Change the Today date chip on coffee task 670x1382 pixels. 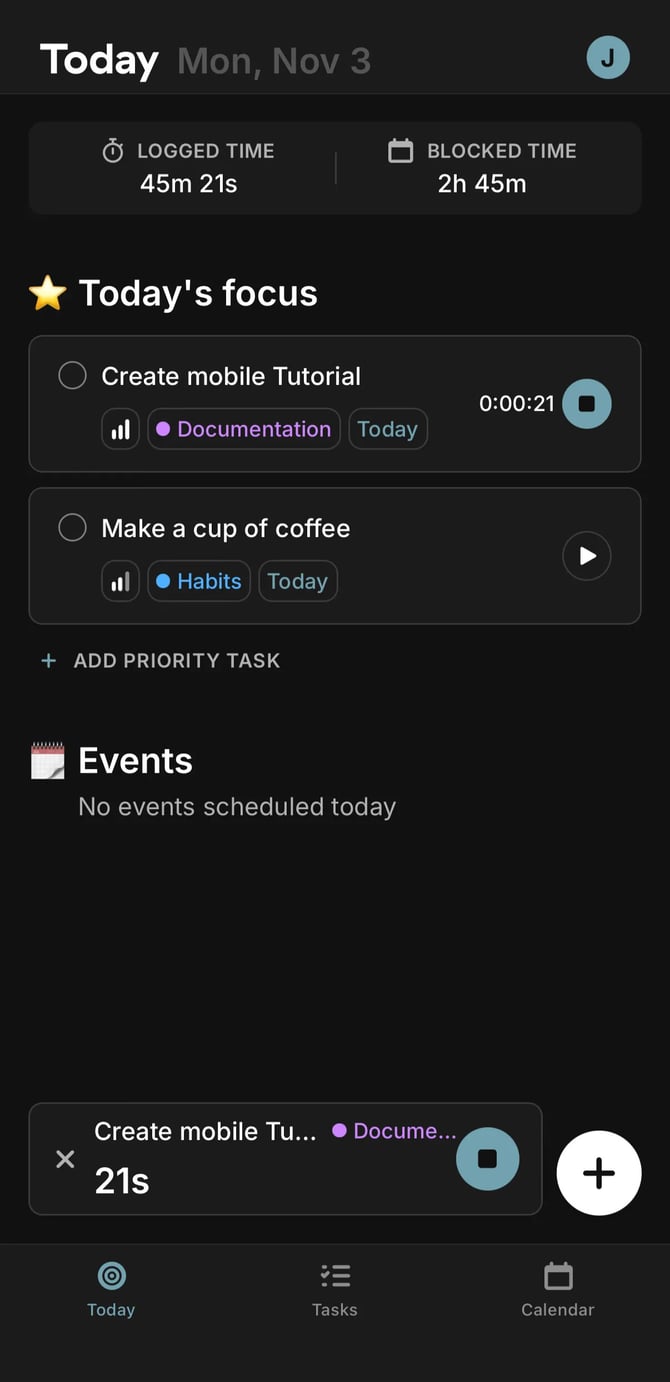[x=298, y=581]
